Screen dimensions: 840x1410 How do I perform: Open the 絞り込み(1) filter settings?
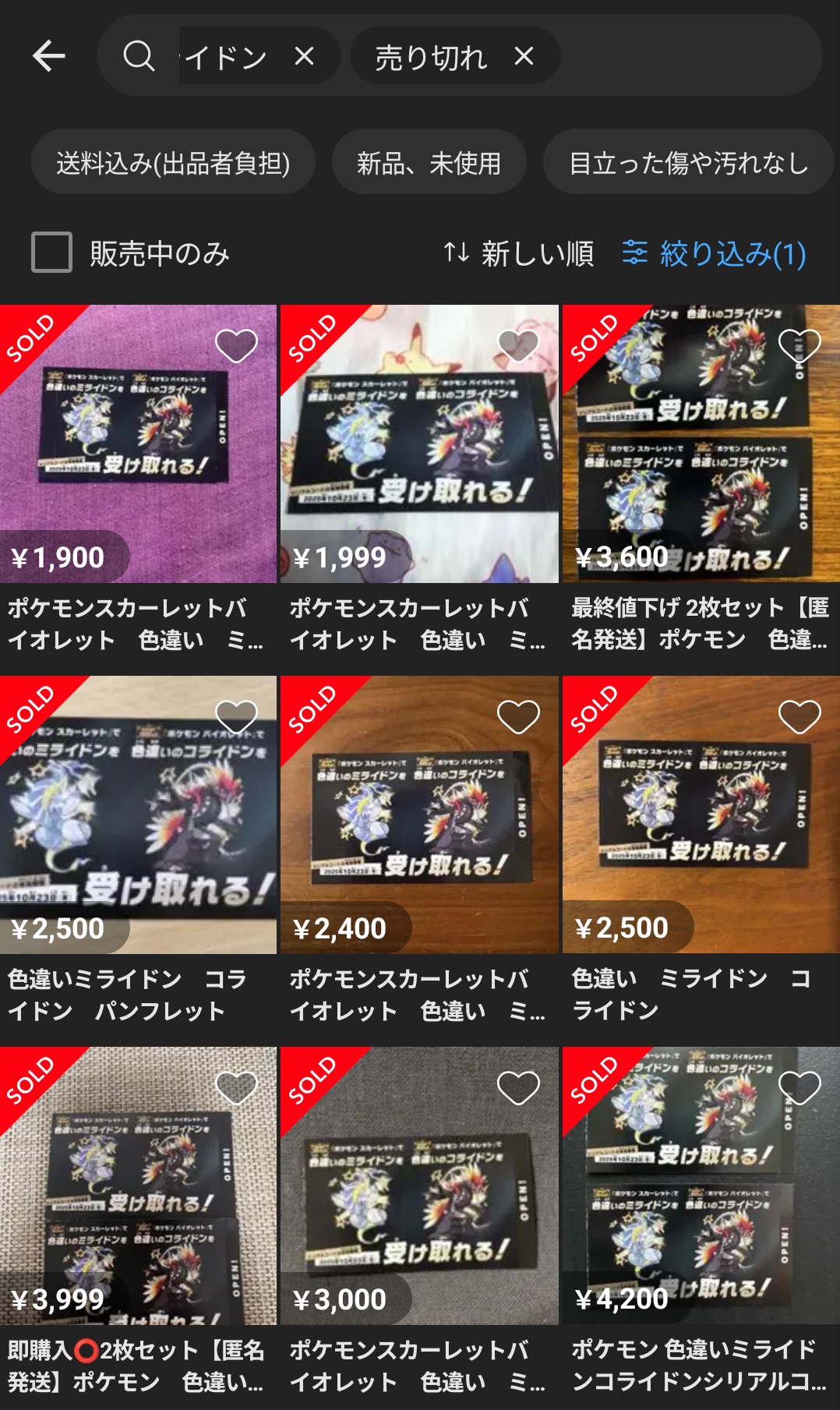pos(714,253)
